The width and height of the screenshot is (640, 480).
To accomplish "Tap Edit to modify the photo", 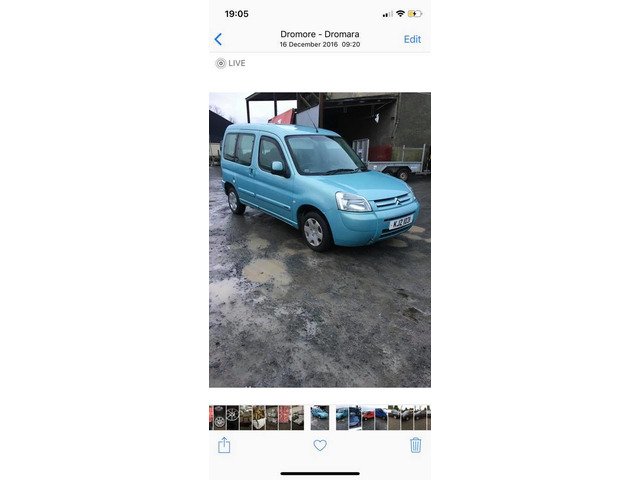I will tap(412, 39).
